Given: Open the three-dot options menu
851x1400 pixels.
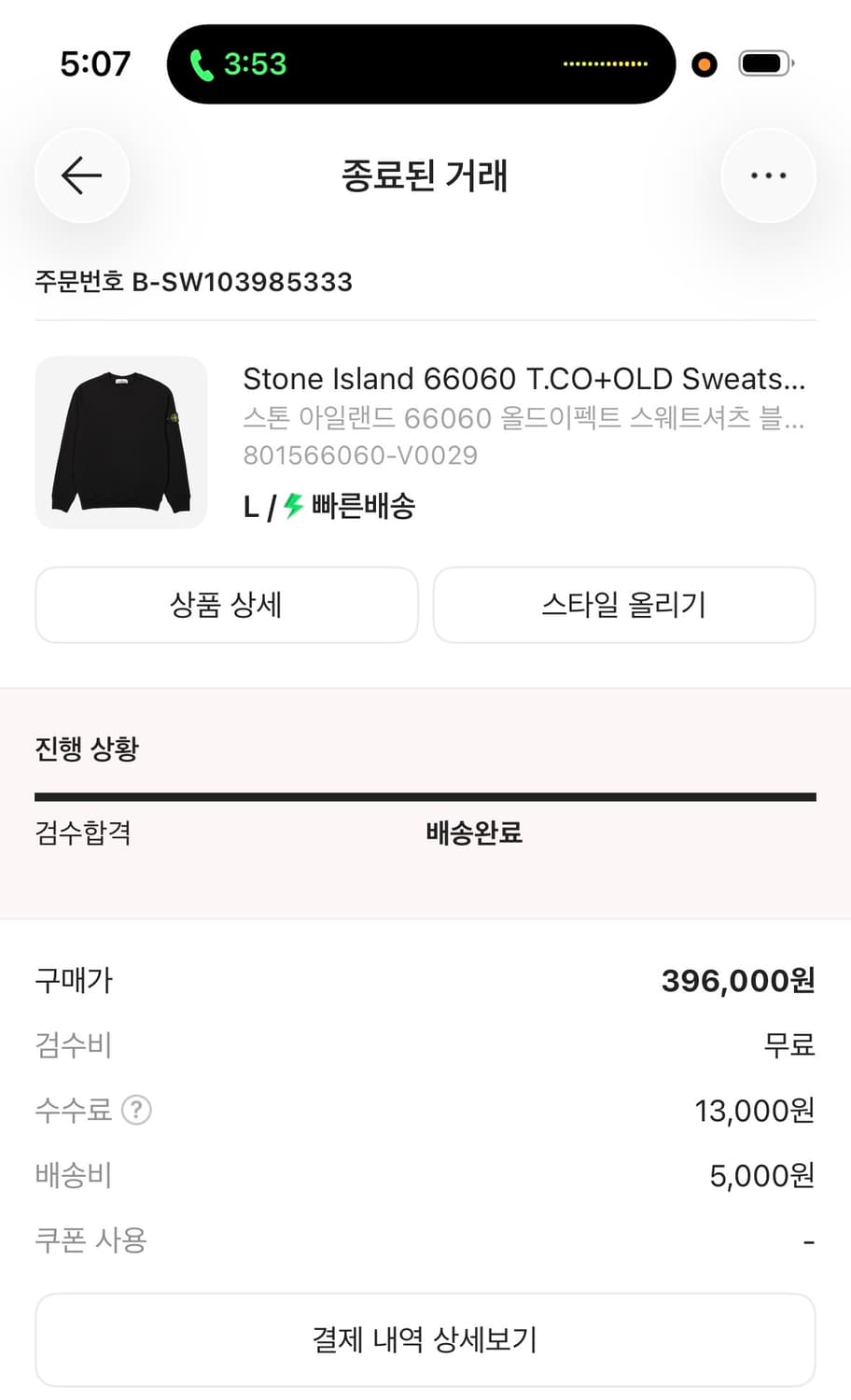Looking at the screenshot, I should pyautogui.click(x=768, y=175).
